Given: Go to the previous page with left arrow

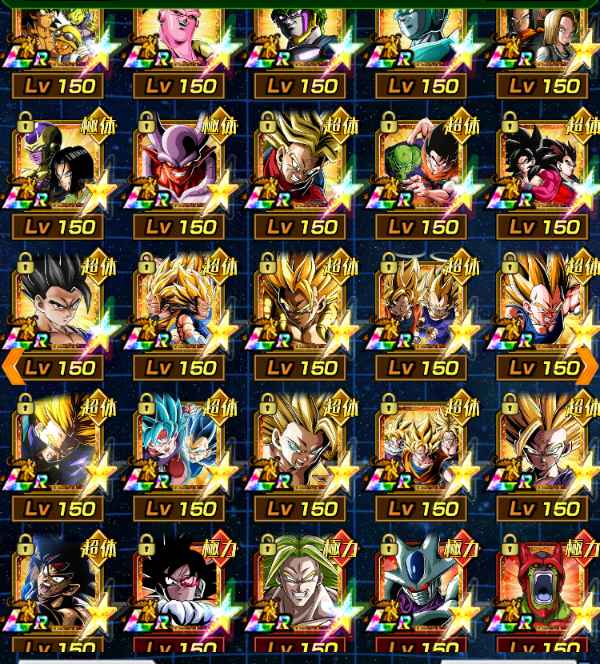Looking at the screenshot, I should (x=13, y=366).
